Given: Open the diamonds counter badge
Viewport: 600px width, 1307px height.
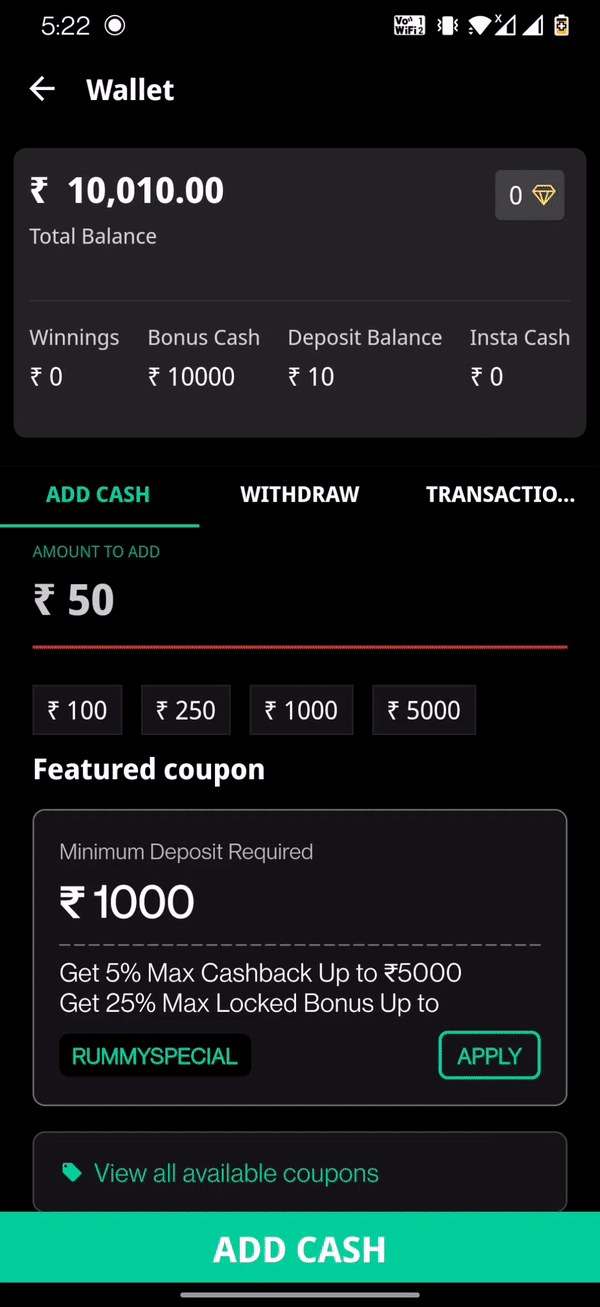Looking at the screenshot, I should (529, 195).
